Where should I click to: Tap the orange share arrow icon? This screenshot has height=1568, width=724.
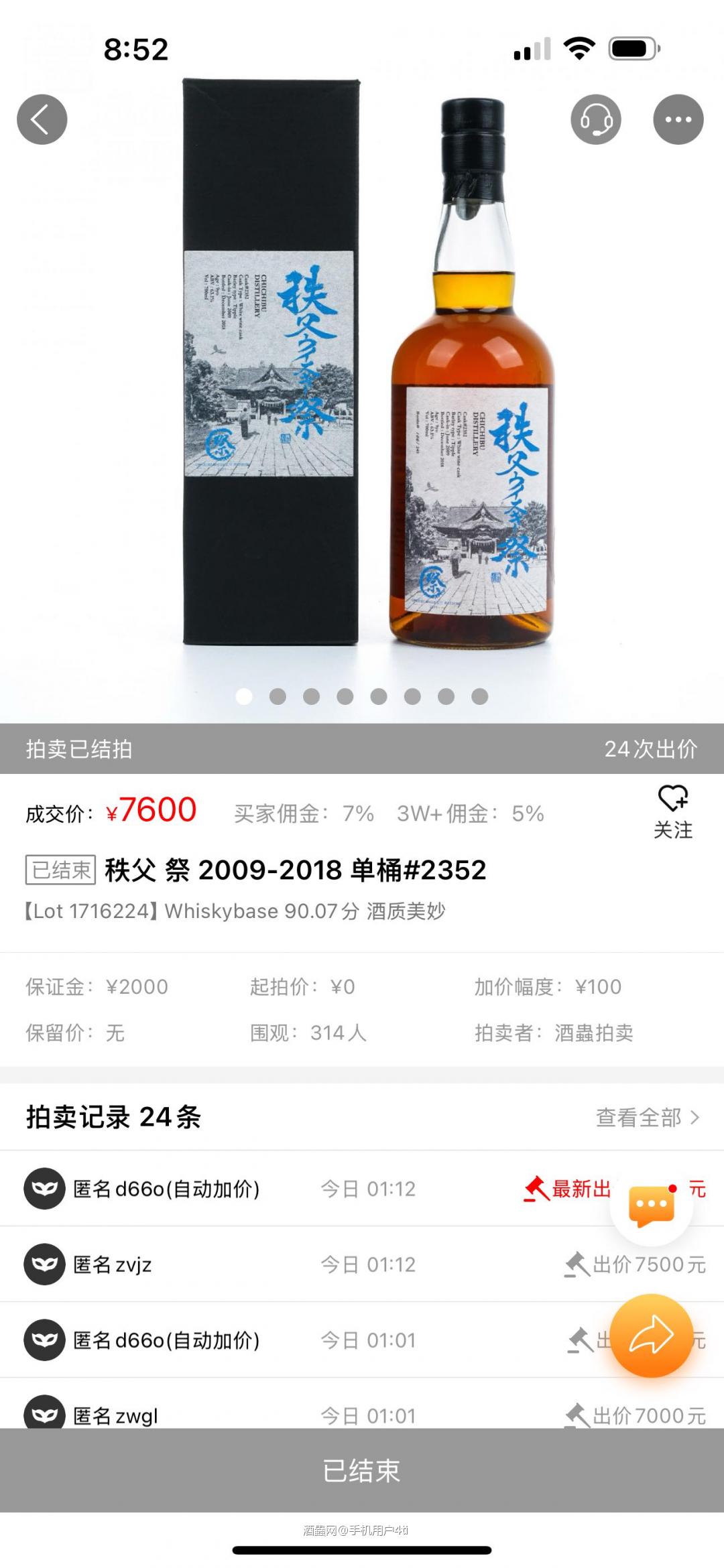pyautogui.click(x=654, y=1335)
